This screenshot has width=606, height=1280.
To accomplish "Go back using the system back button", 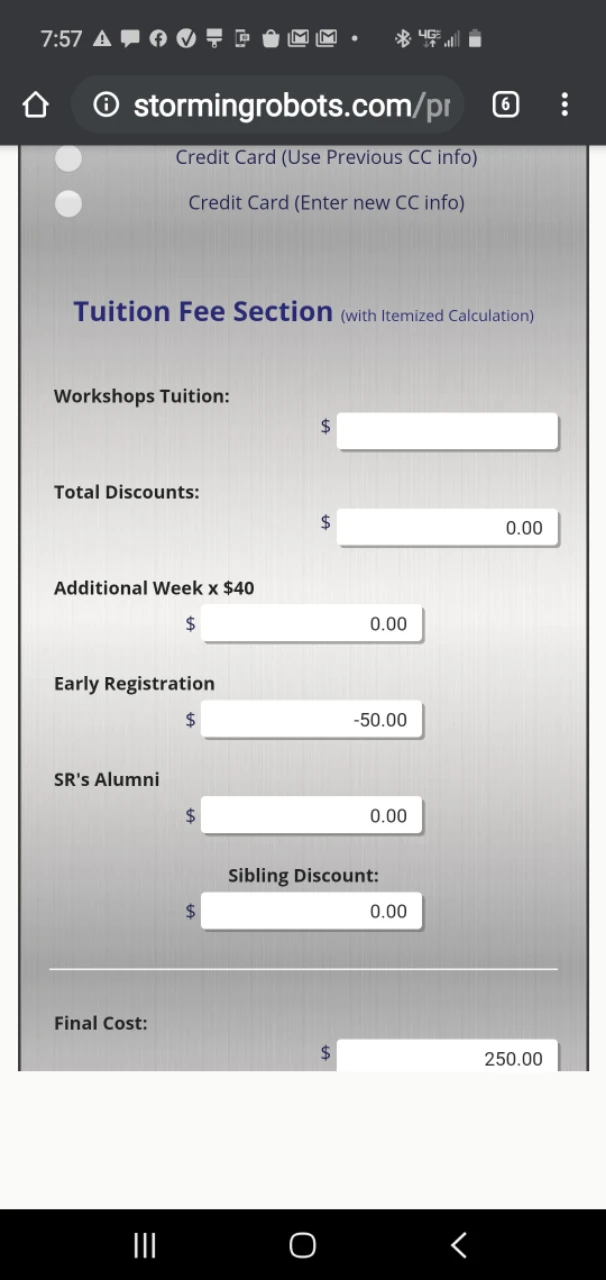I will (459, 1245).
